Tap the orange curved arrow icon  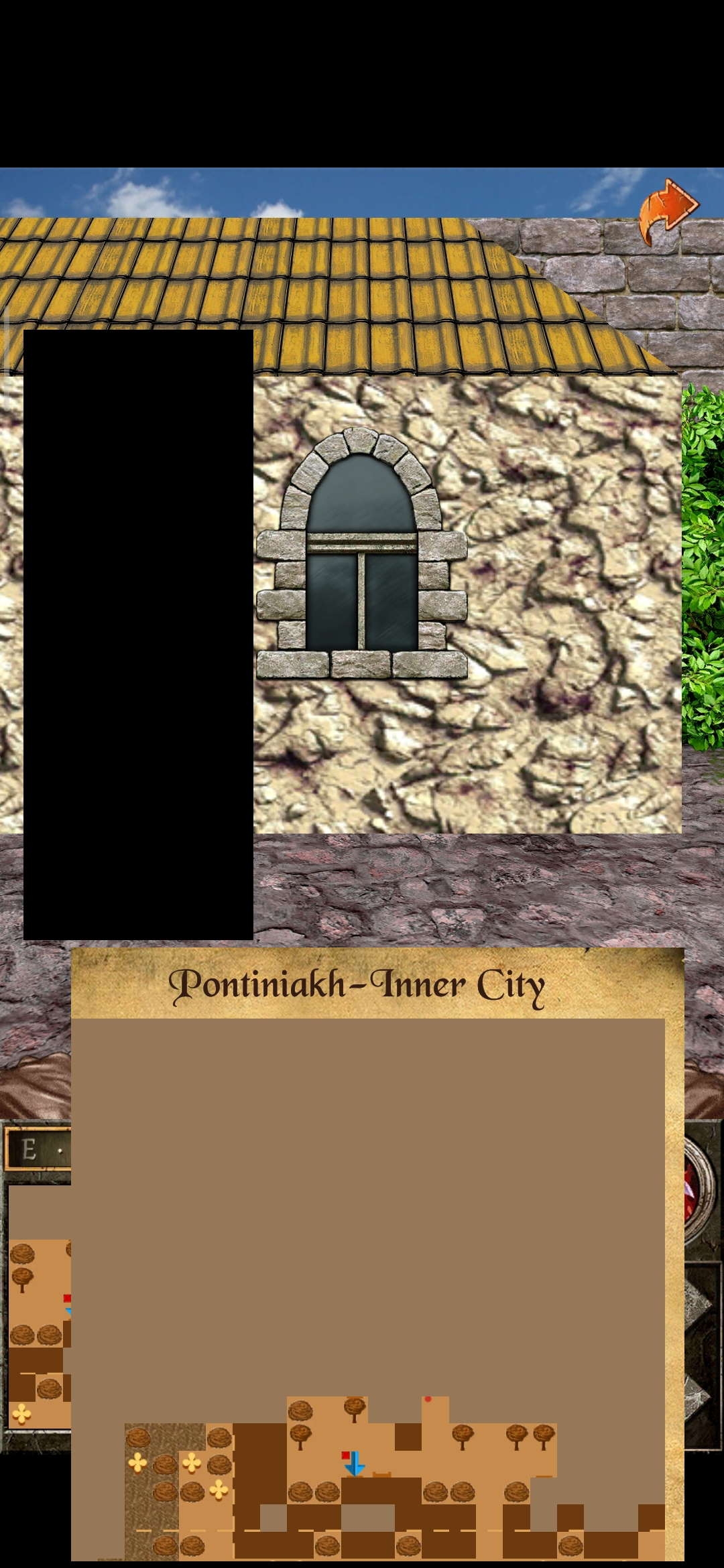pos(666,212)
